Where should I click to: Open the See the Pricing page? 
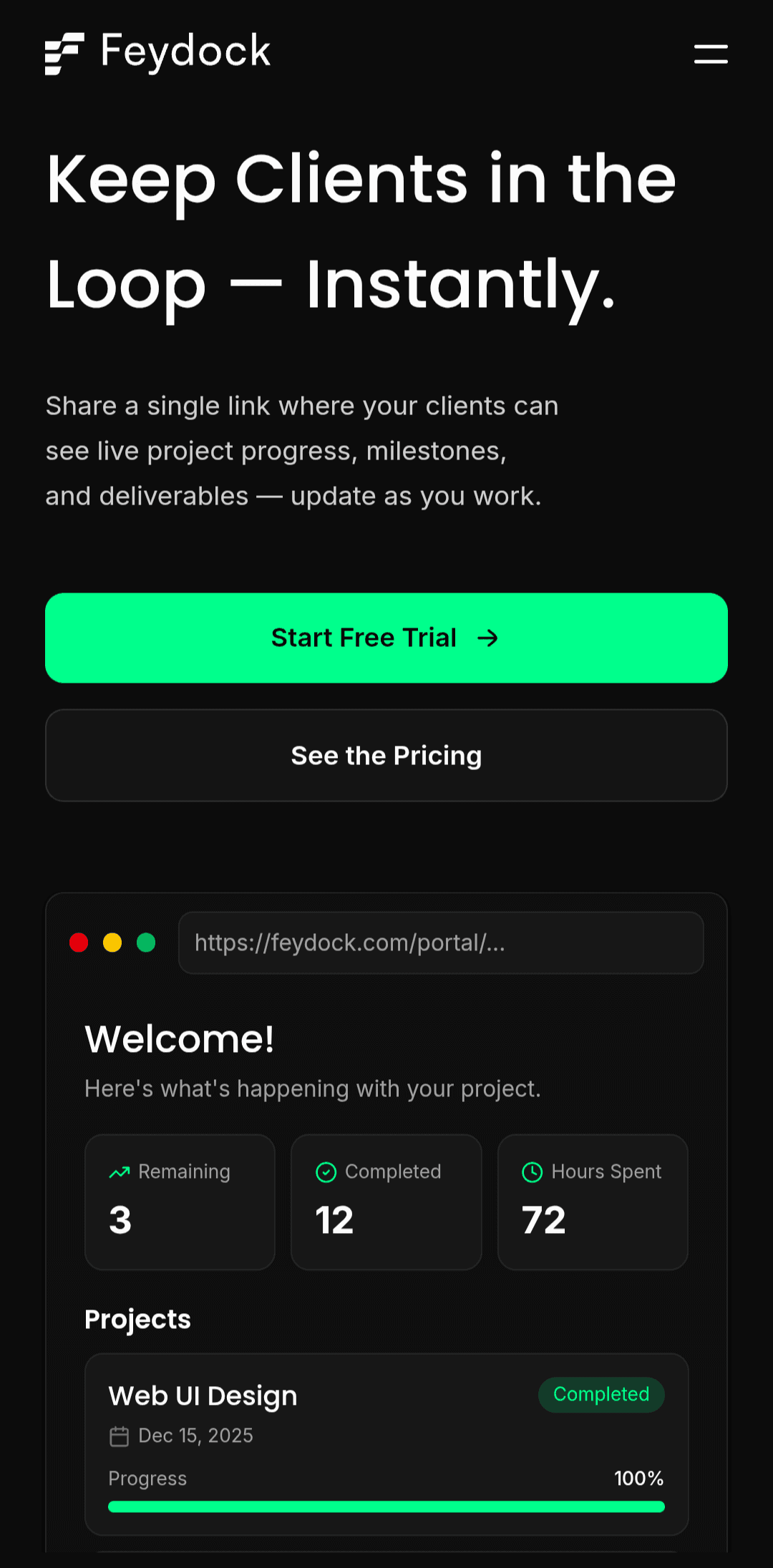click(386, 755)
